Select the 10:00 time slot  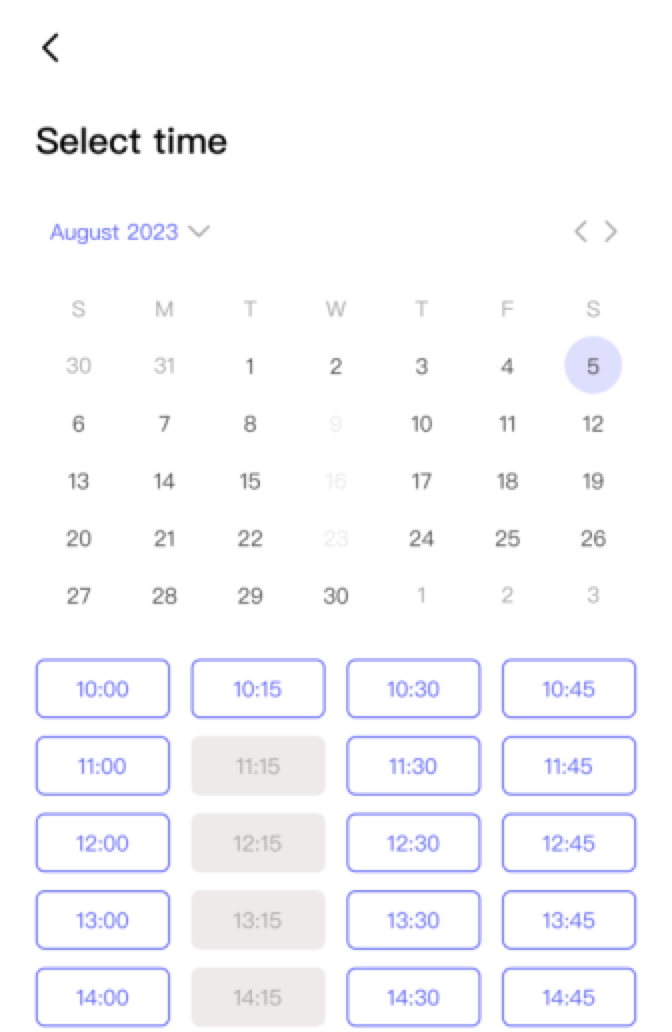(x=103, y=689)
